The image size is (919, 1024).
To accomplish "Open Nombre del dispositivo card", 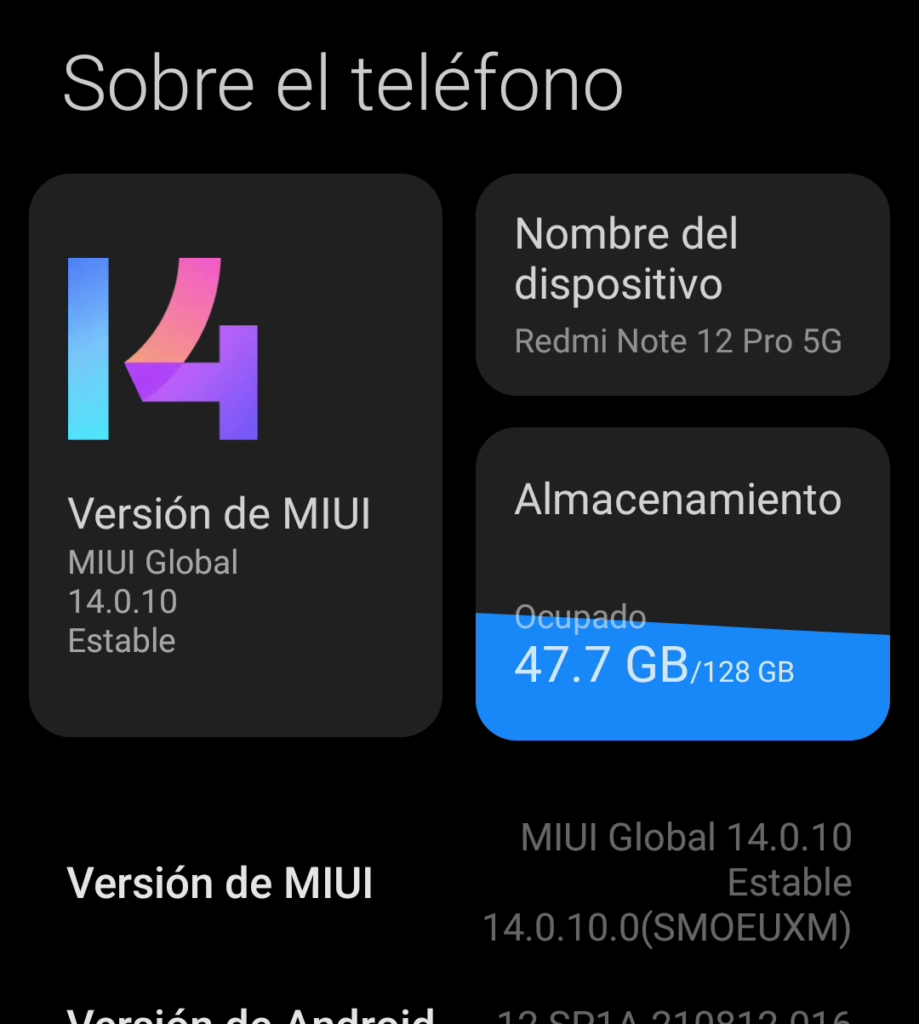I will point(682,285).
